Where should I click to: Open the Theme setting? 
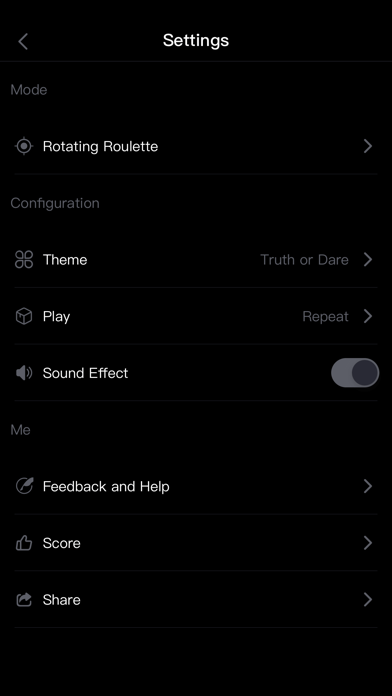coord(196,260)
